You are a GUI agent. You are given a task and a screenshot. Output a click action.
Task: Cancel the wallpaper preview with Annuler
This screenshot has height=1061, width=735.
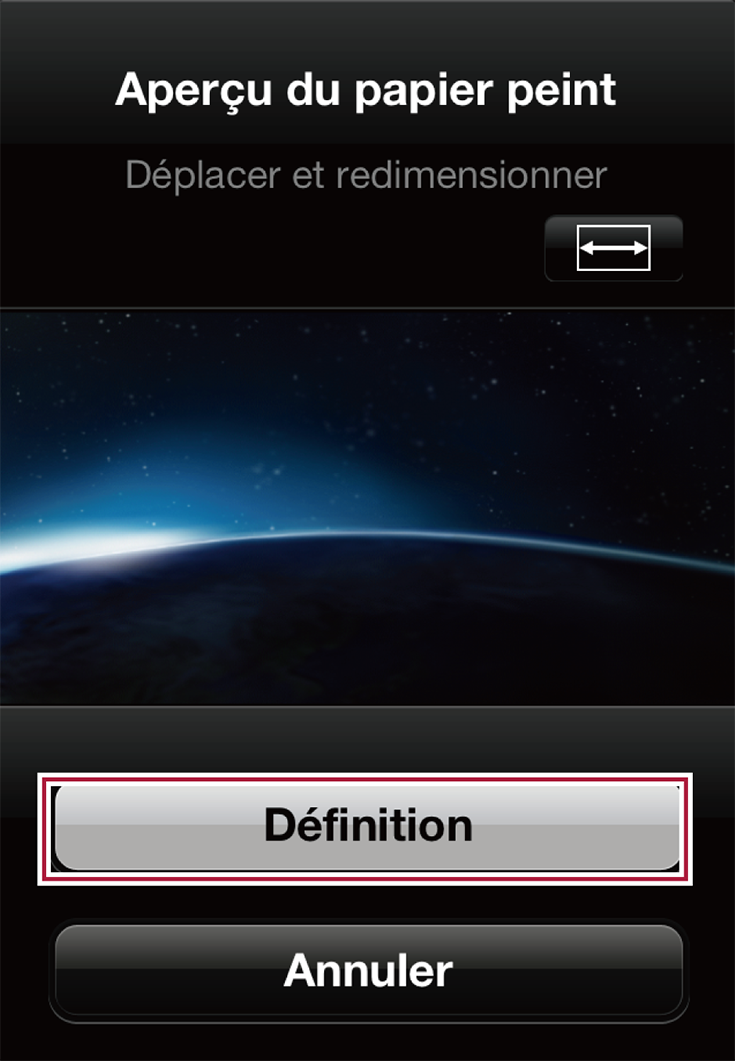point(367,970)
